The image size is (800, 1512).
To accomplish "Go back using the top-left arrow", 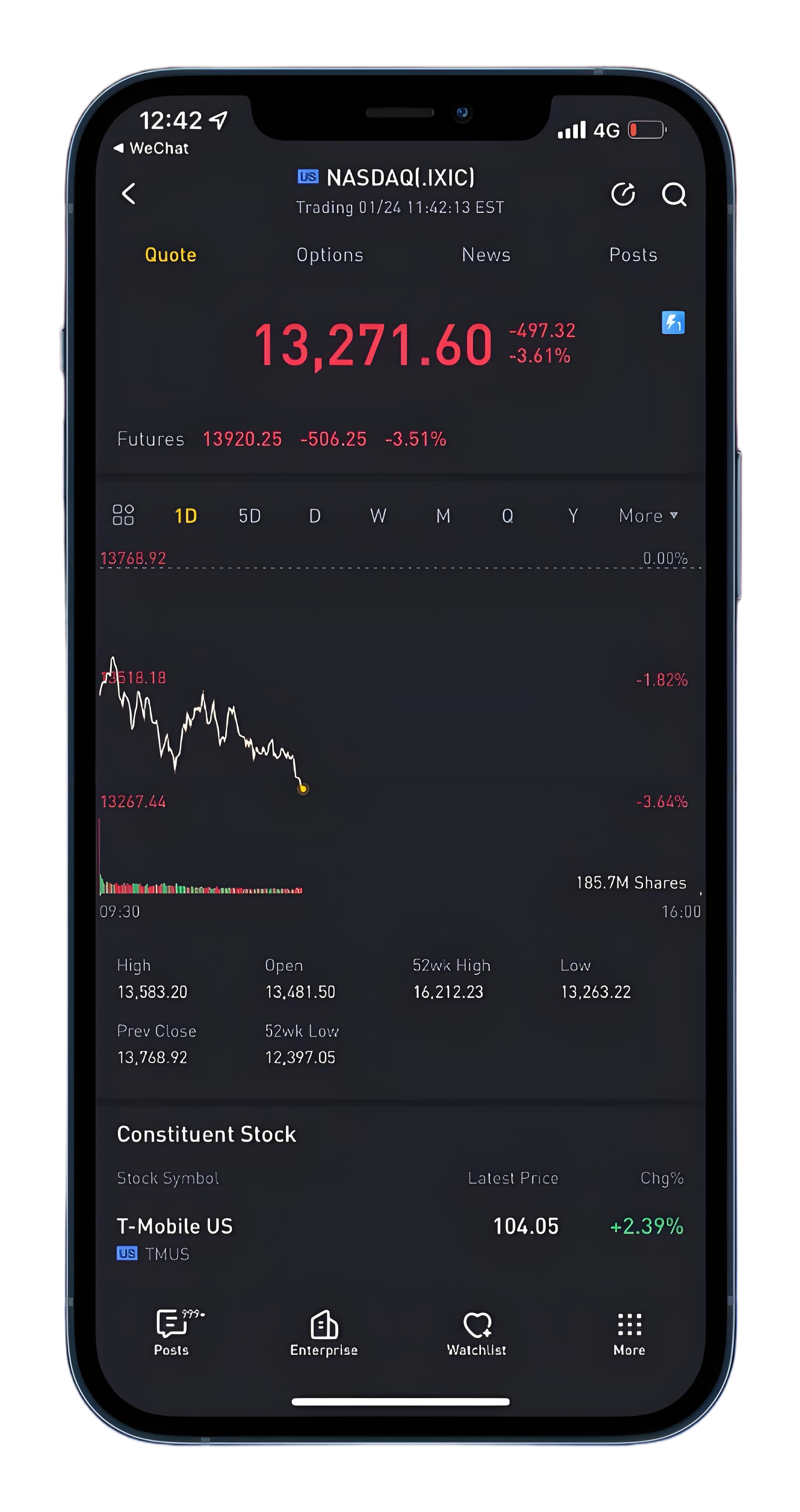I will [x=129, y=193].
